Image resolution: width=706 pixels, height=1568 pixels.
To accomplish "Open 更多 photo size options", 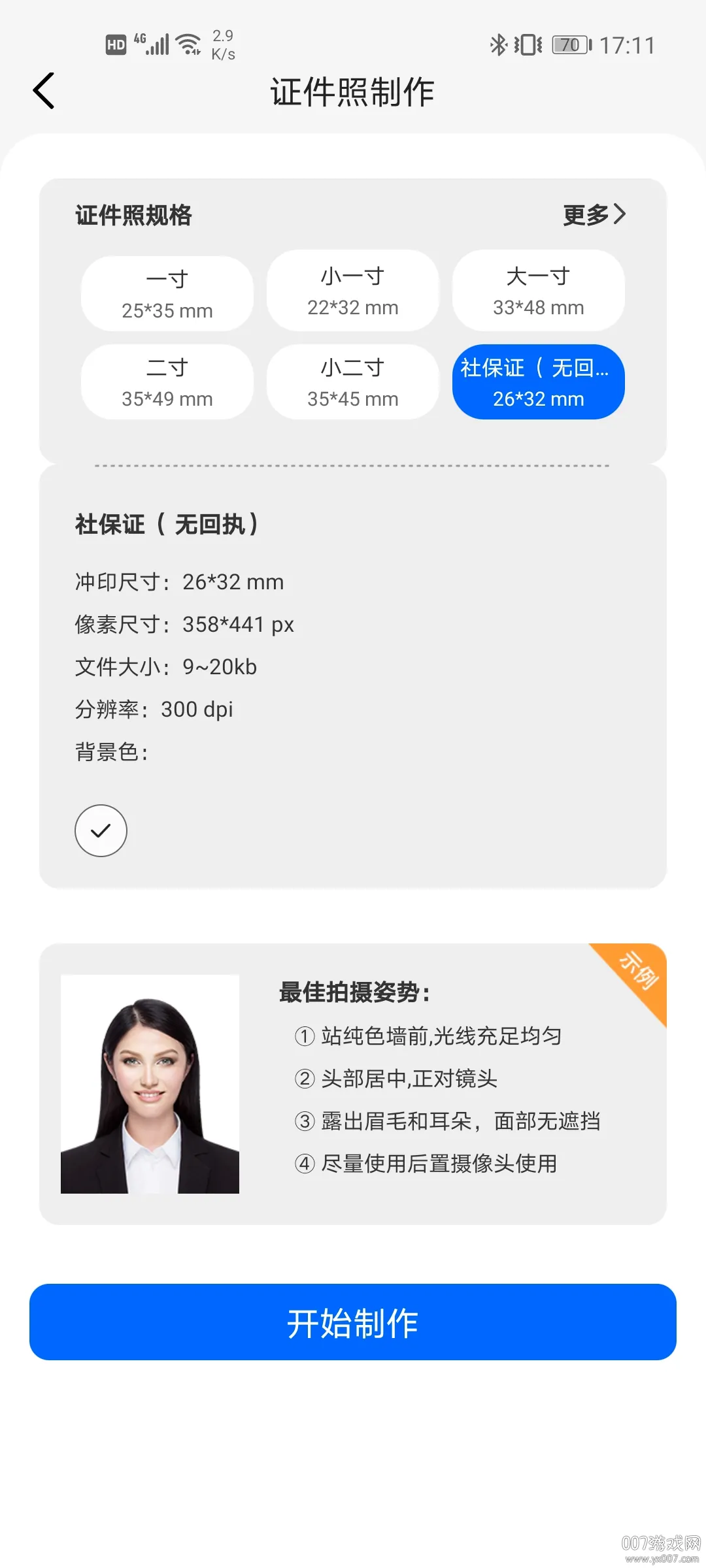I will [594, 215].
